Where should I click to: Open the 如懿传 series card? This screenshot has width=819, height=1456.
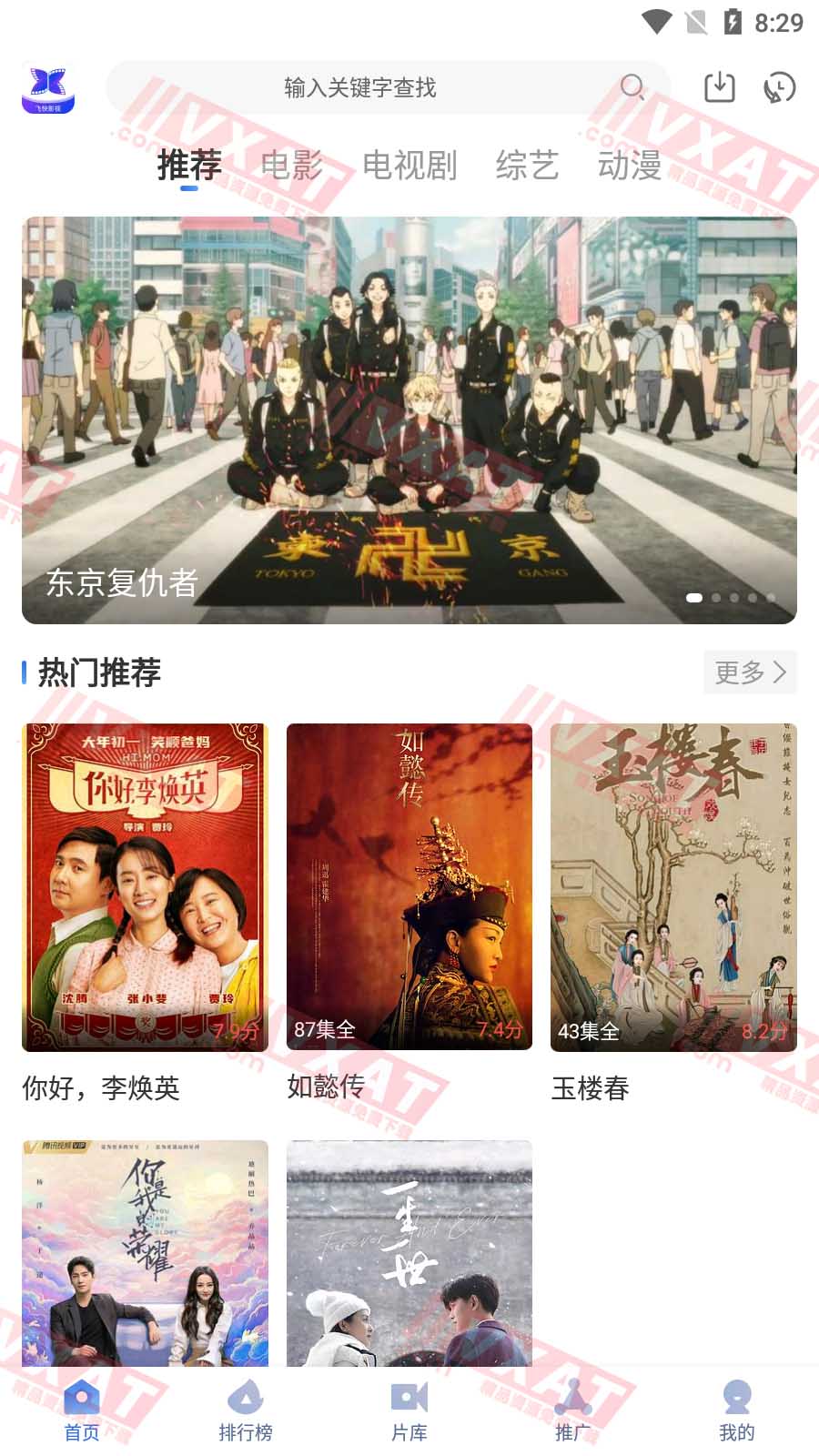tap(409, 887)
